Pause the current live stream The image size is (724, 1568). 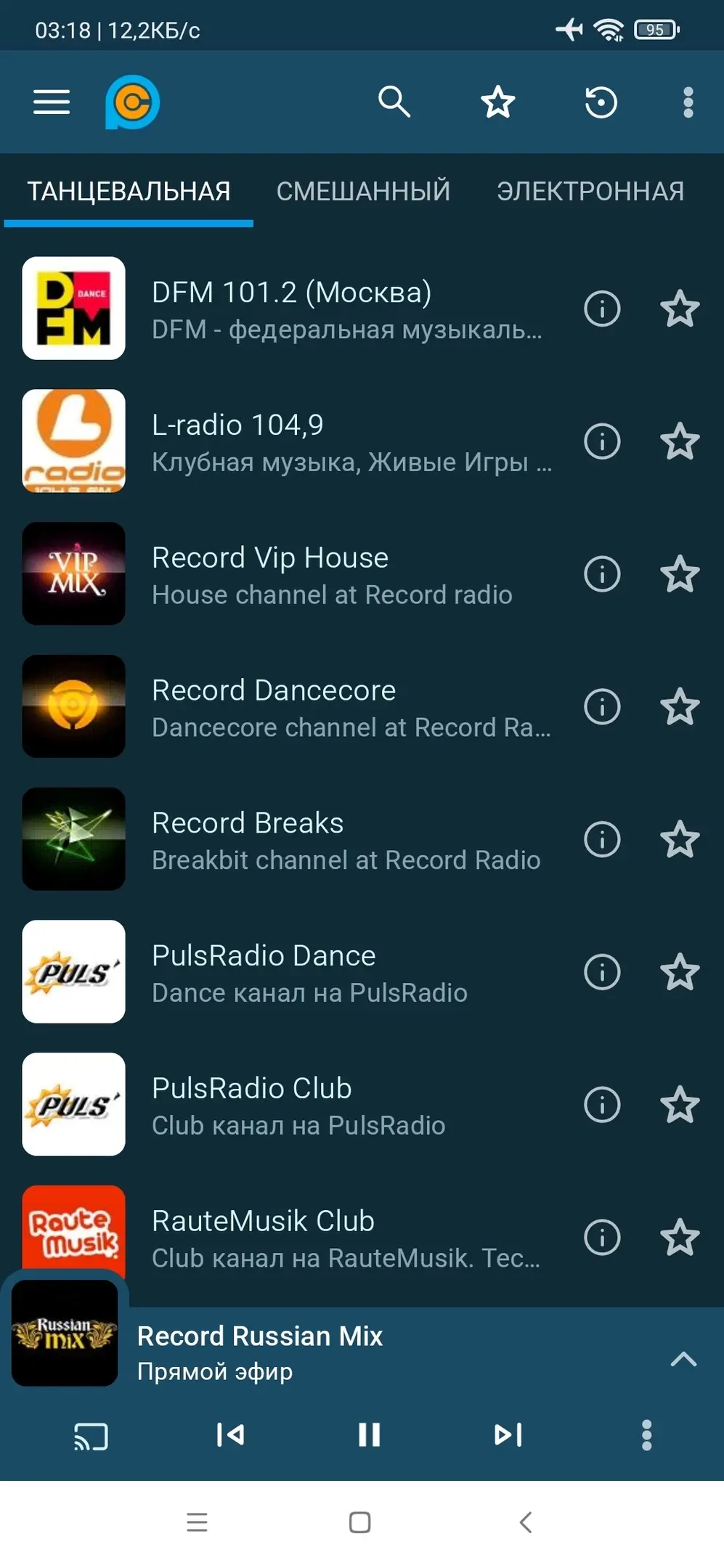click(369, 1435)
